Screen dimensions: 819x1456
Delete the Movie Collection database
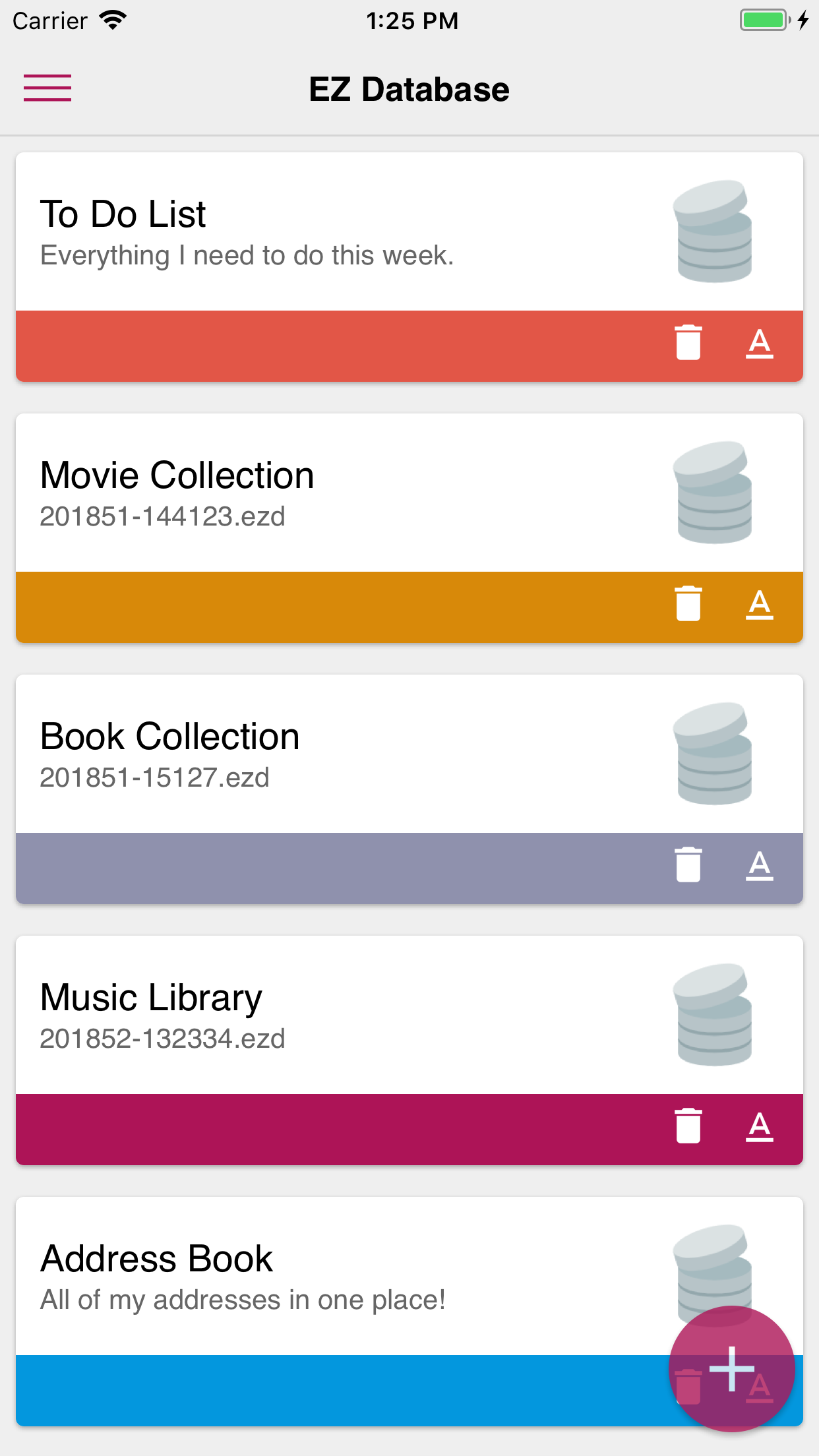coord(688,604)
